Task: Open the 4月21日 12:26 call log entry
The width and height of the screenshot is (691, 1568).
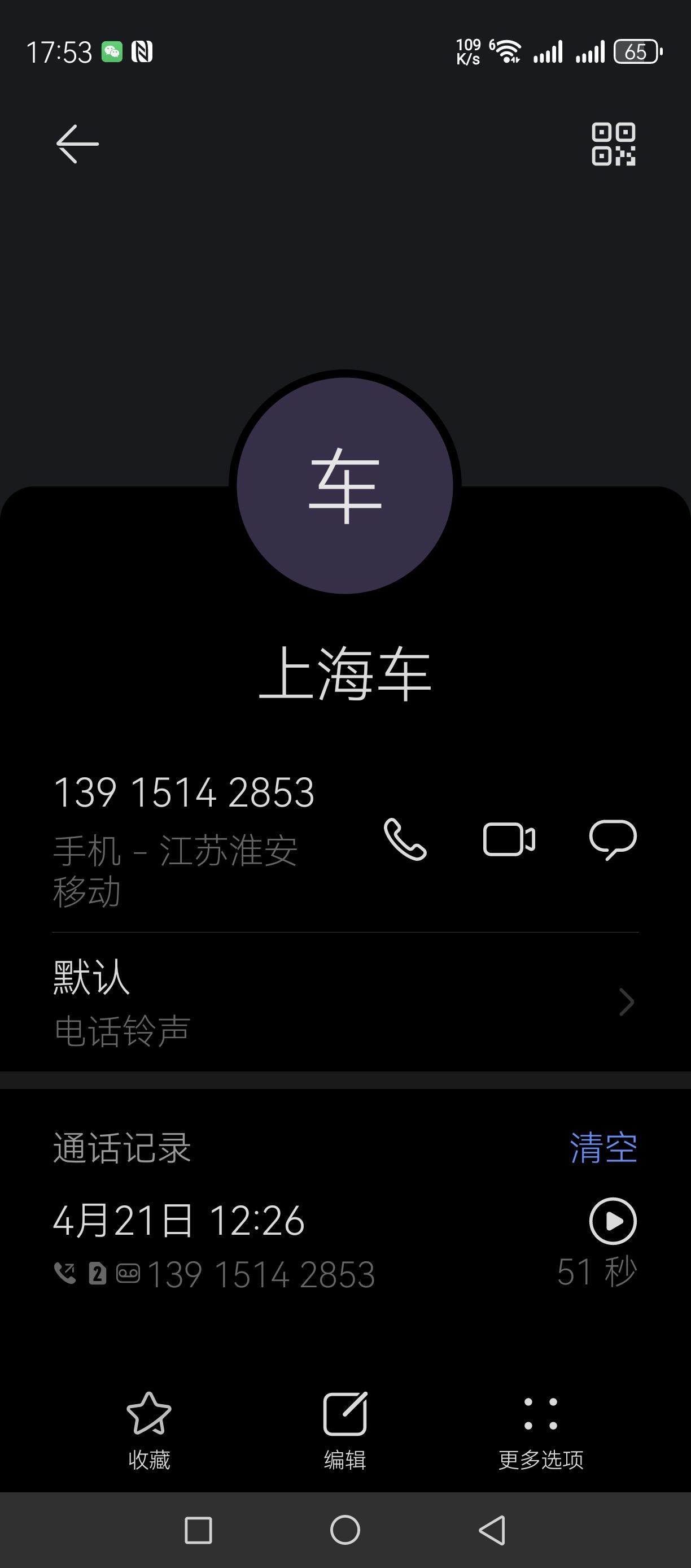Action: [x=345, y=1245]
